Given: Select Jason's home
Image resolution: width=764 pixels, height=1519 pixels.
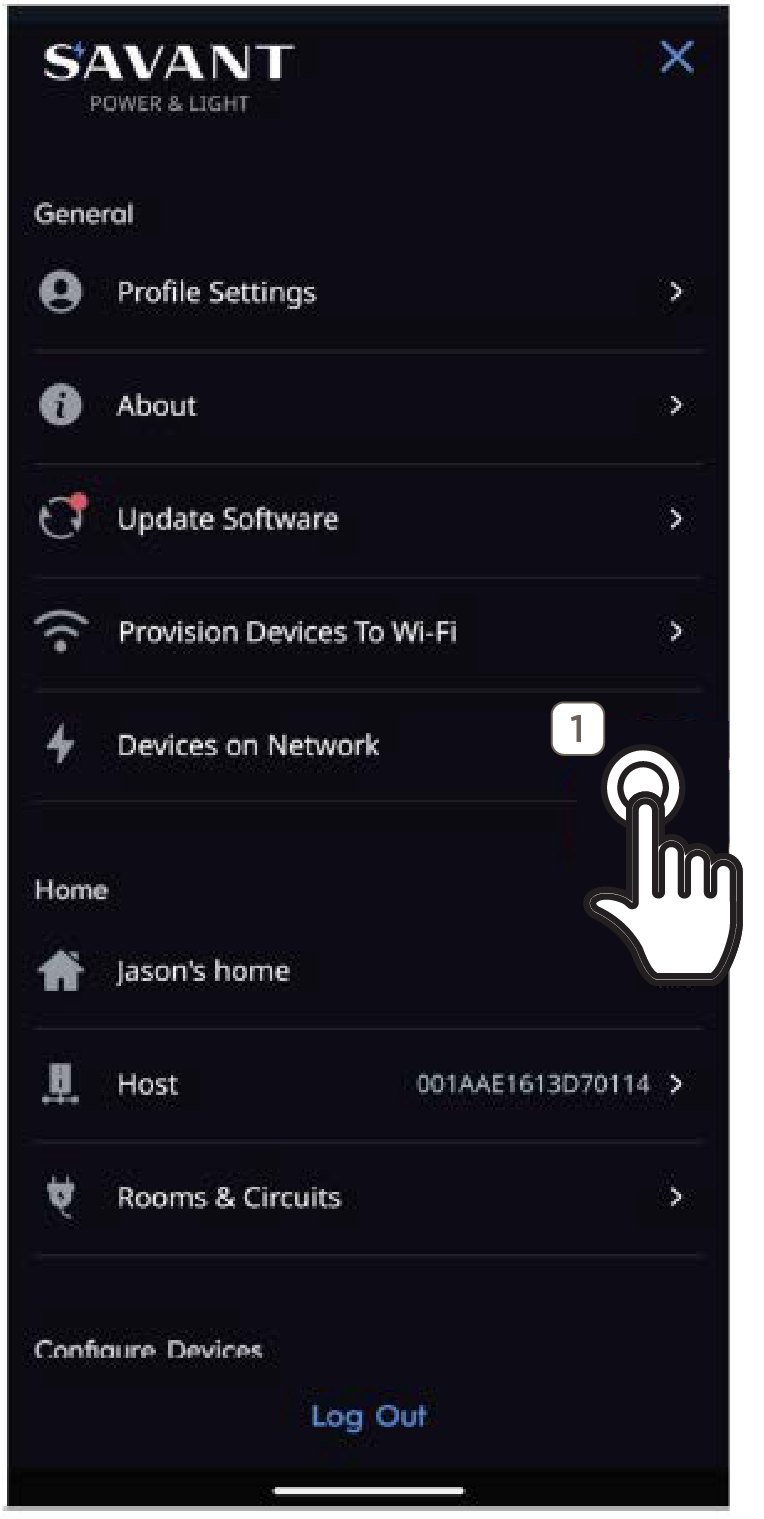Looking at the screenshot, I should [x=203, y=971].
